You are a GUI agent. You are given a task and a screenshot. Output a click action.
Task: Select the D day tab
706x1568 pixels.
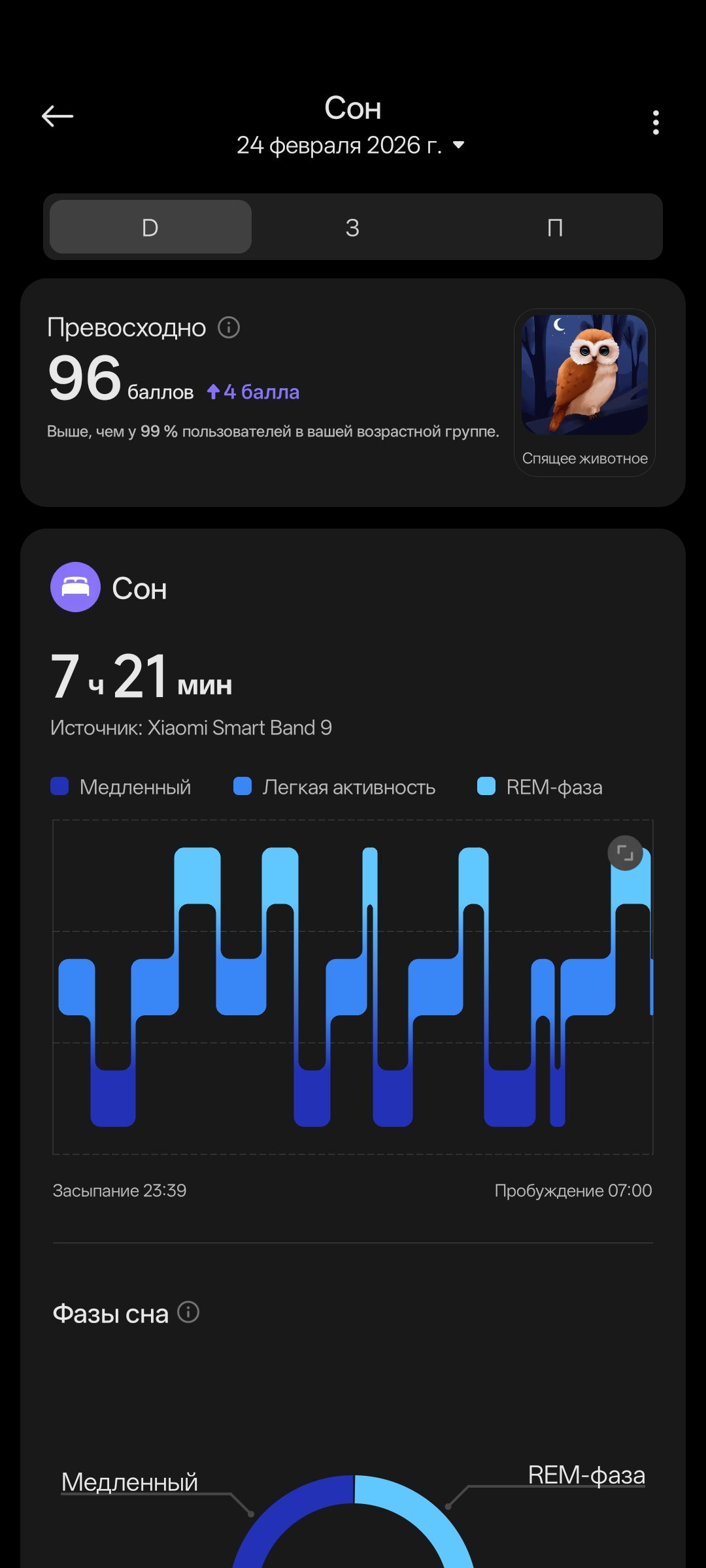pyautogui.click(x=150, y=227)
